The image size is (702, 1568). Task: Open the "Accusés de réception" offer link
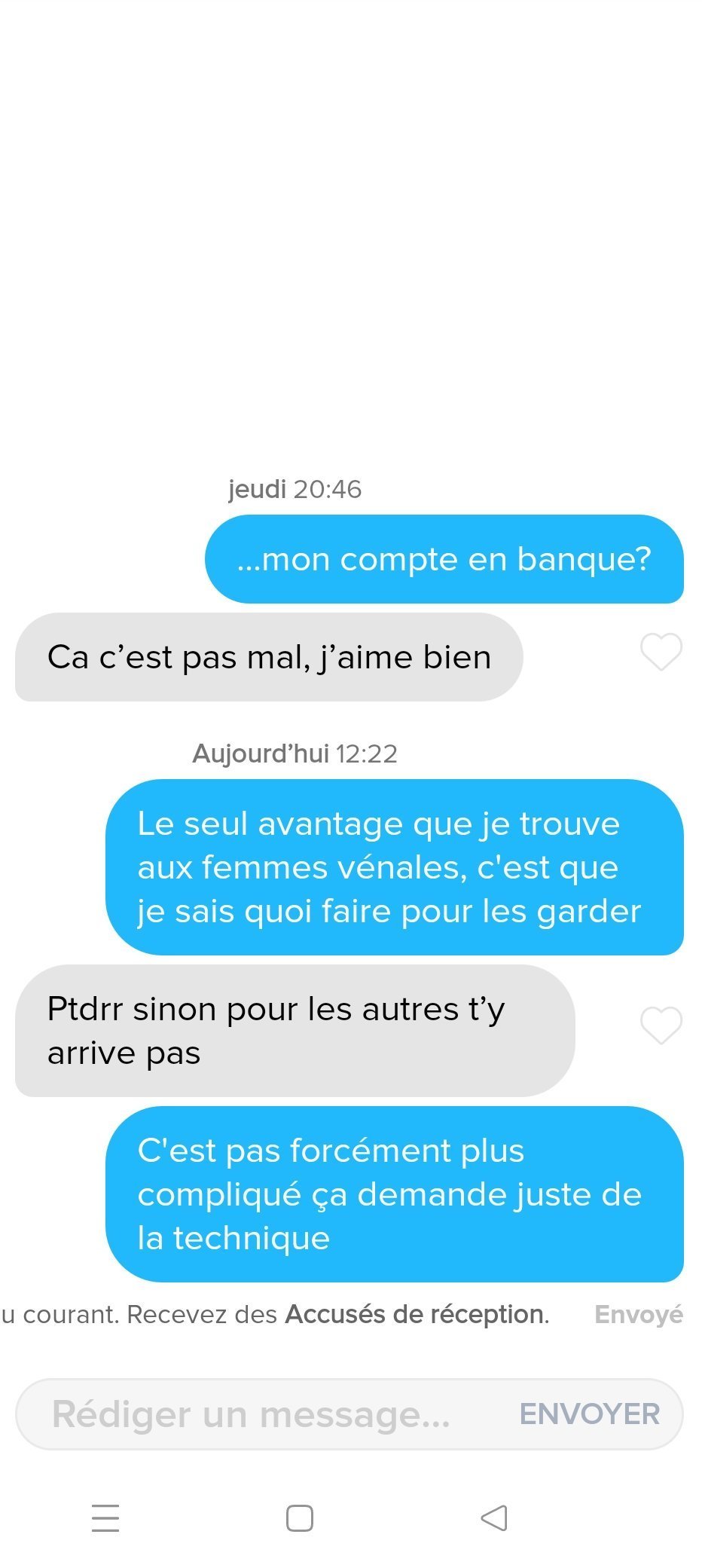click(415, 1314)
